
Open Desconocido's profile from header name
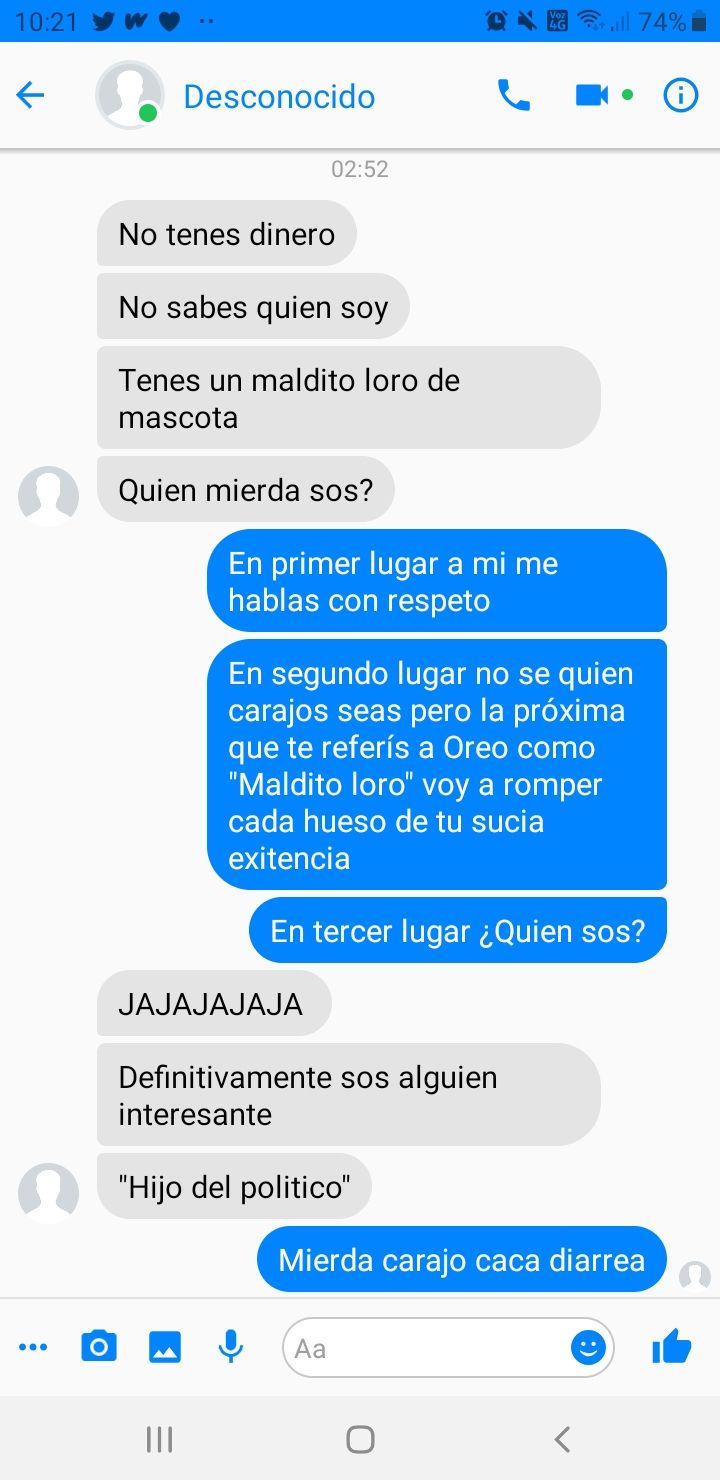coord(279,97)
